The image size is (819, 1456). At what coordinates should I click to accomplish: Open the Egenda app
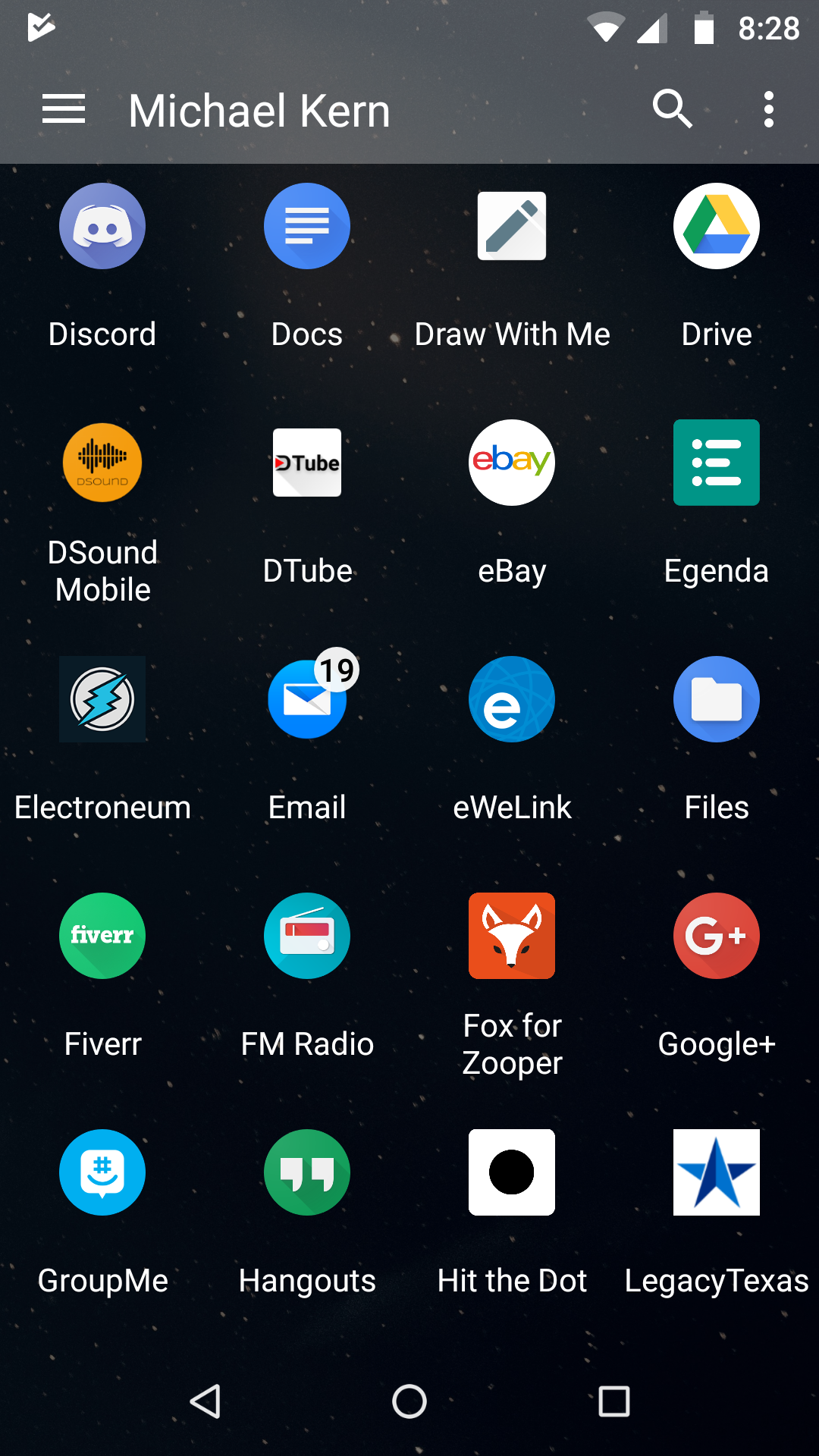tap(717, 463)
